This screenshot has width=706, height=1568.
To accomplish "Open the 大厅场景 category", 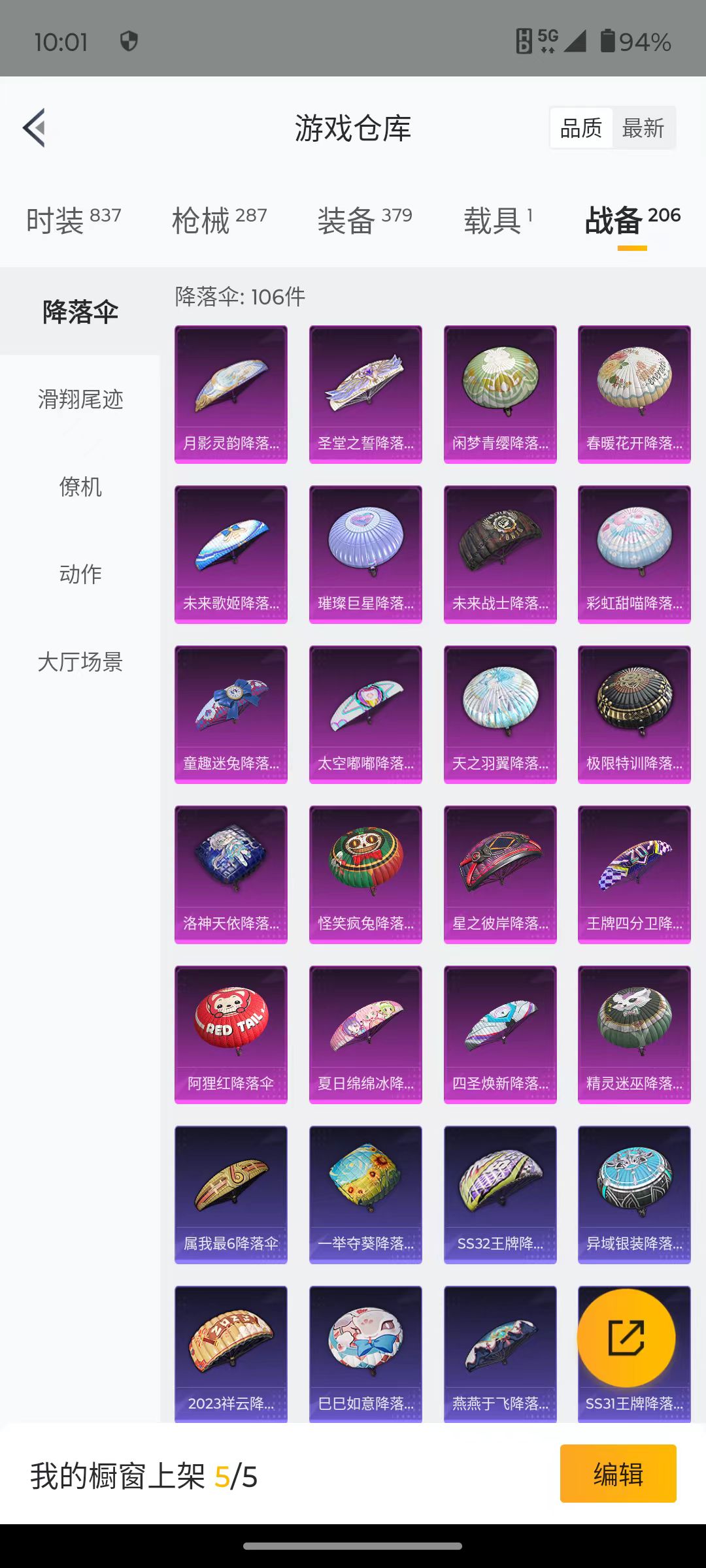I will point(80,662).
